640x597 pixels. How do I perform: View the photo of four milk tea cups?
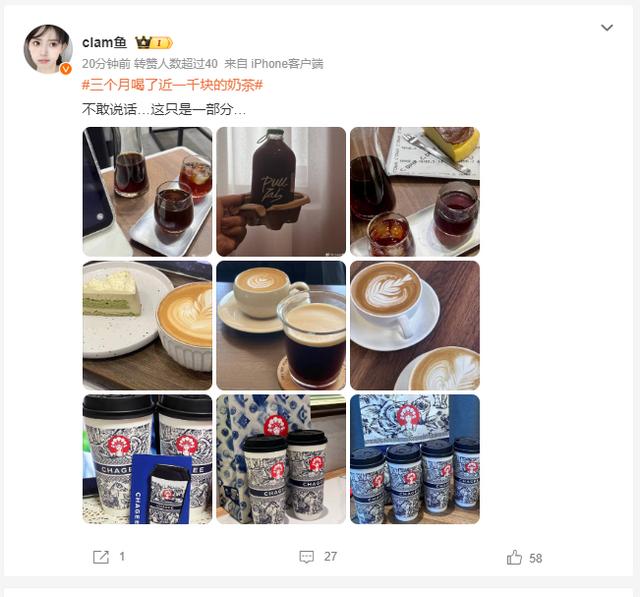[x=415, y=459]
